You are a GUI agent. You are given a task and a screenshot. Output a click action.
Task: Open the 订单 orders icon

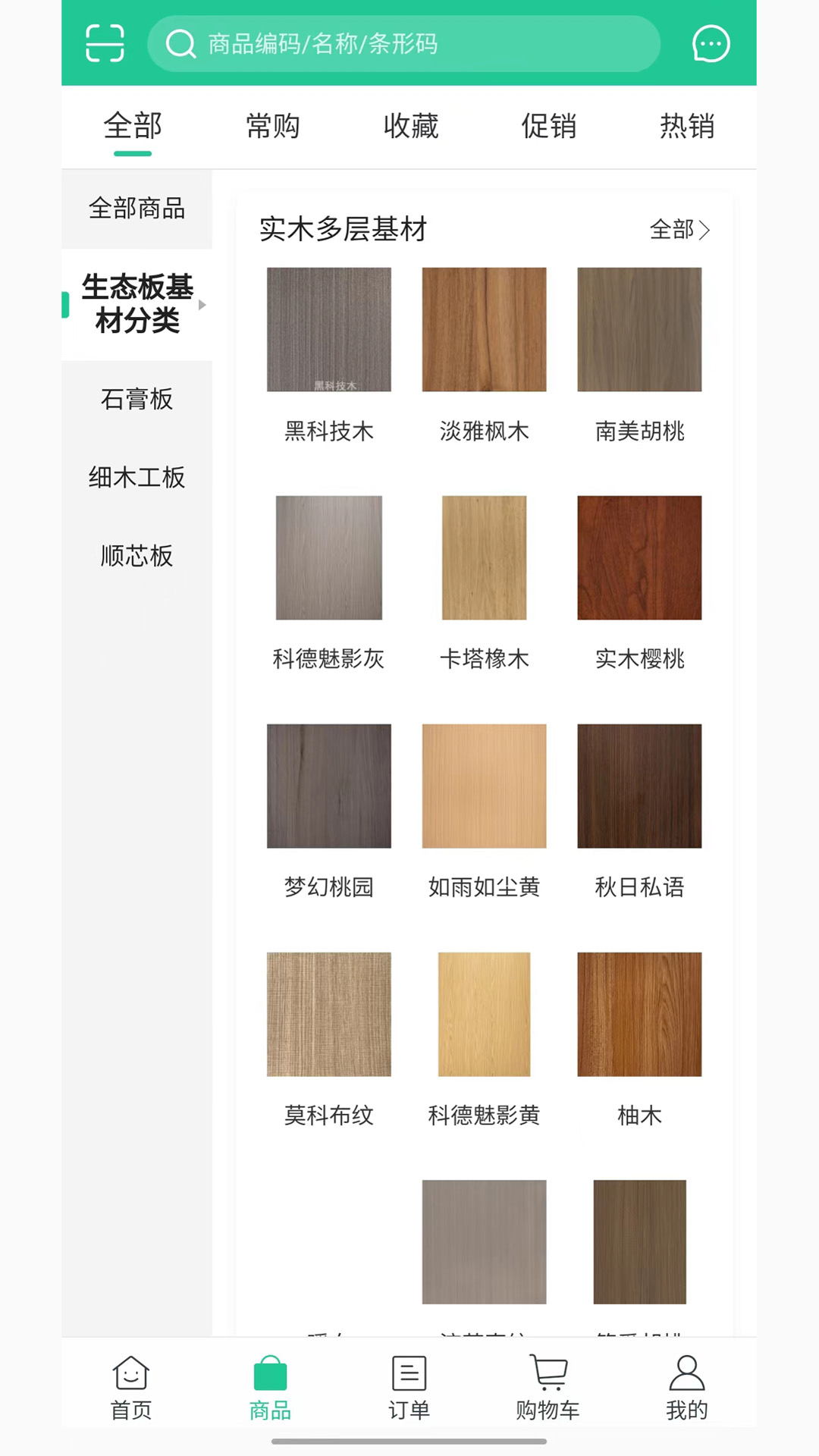(x=409, y=1386)
